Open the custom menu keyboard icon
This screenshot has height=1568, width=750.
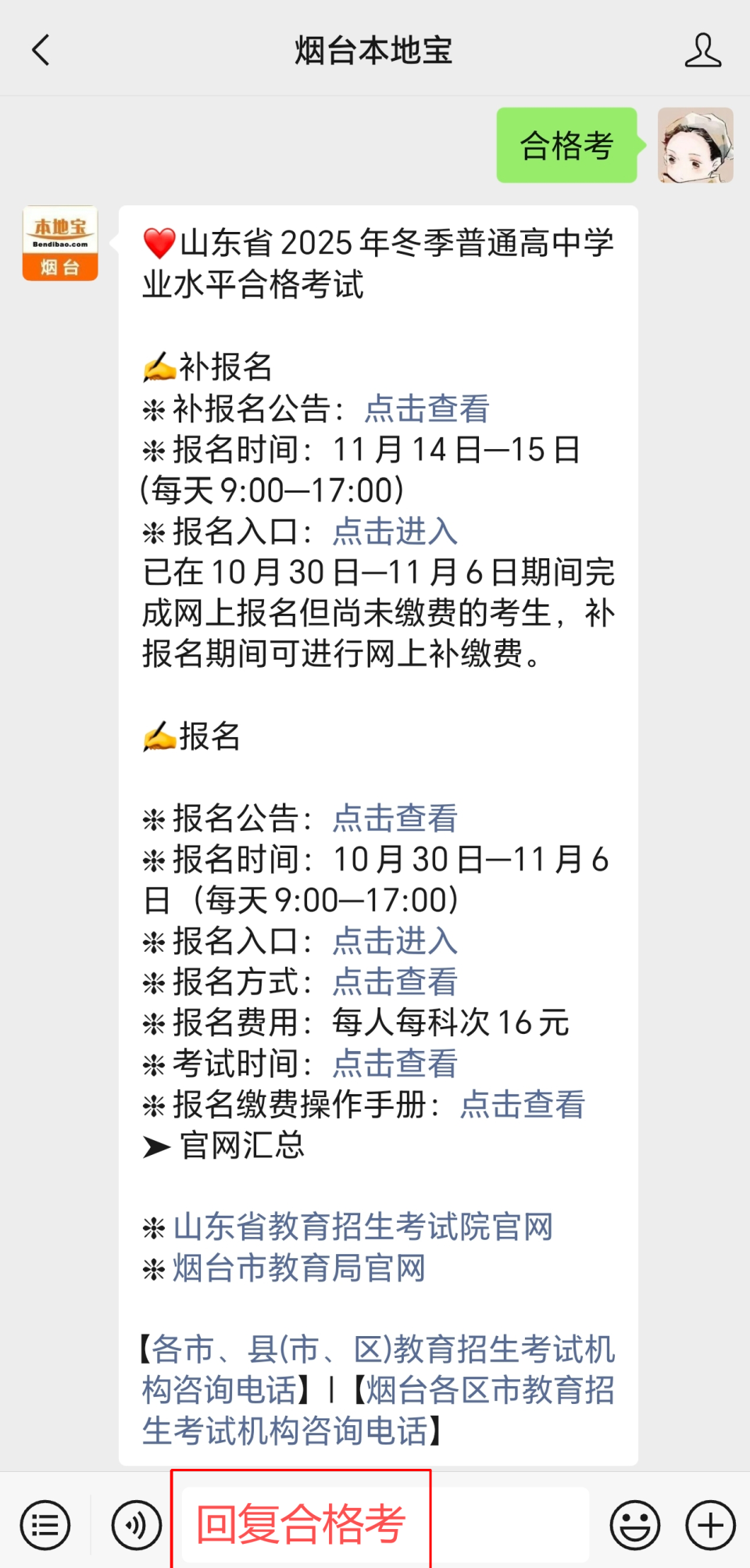click(x=46, y=1524)
